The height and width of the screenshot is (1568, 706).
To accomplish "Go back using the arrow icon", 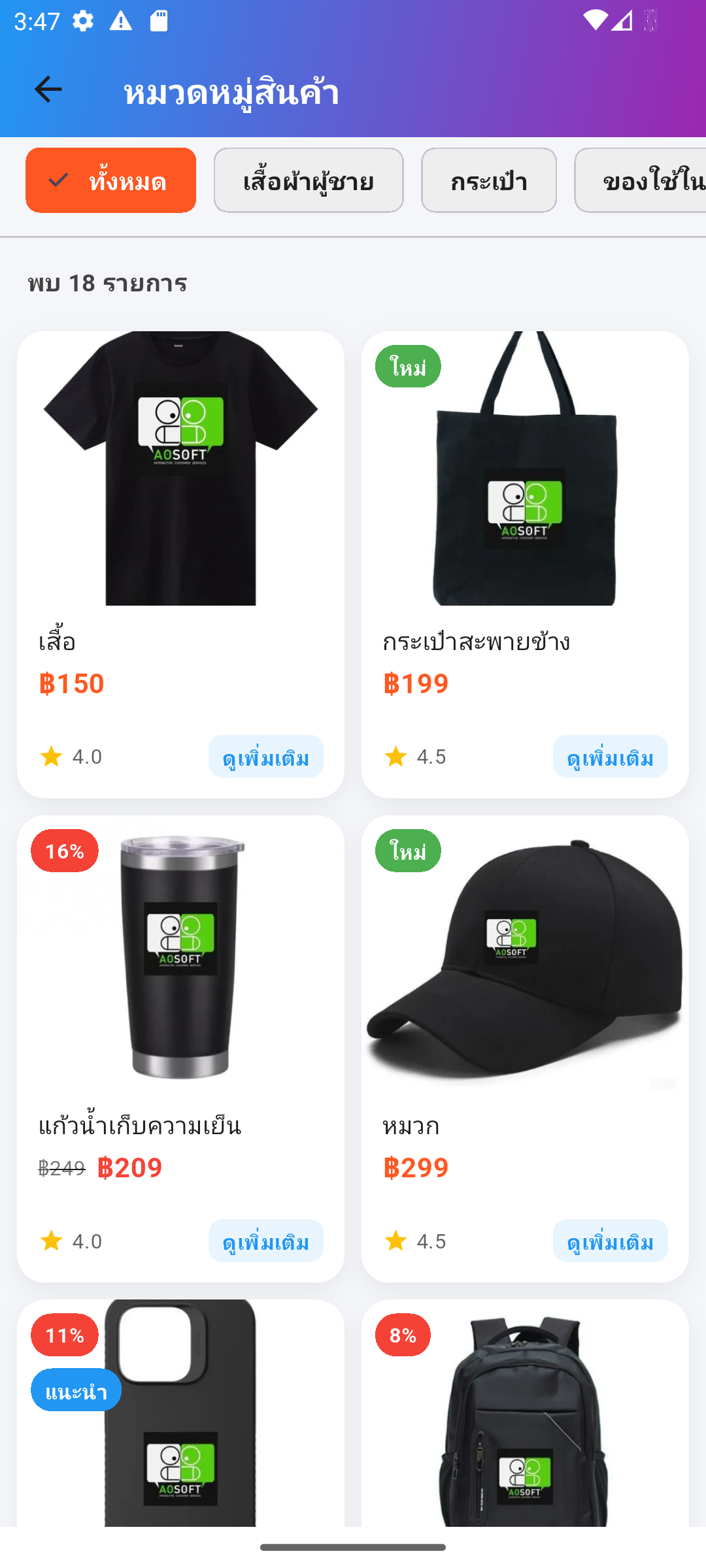I will tap(48, 90).
